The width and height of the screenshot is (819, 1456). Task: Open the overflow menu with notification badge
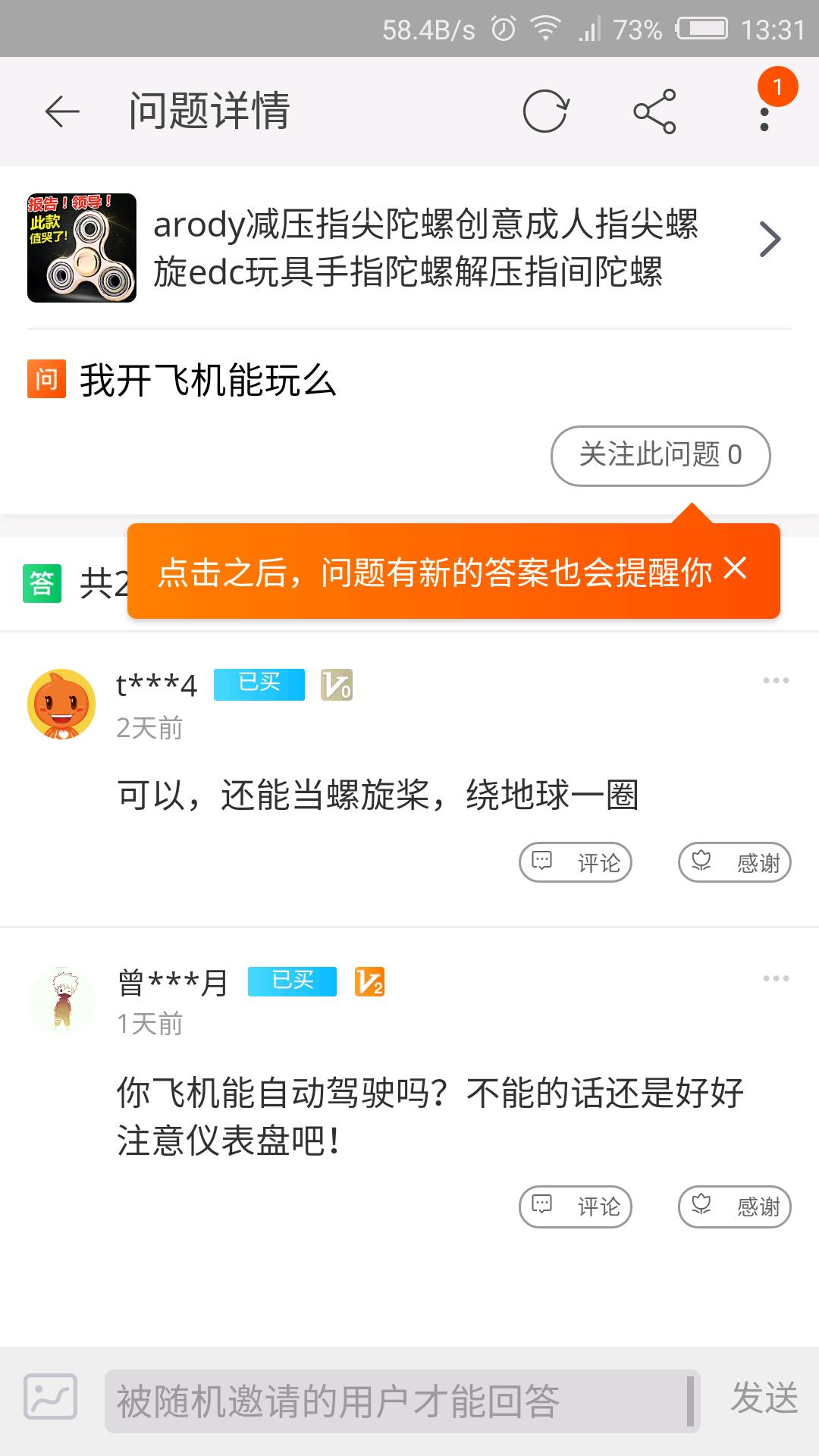[763, 111]
